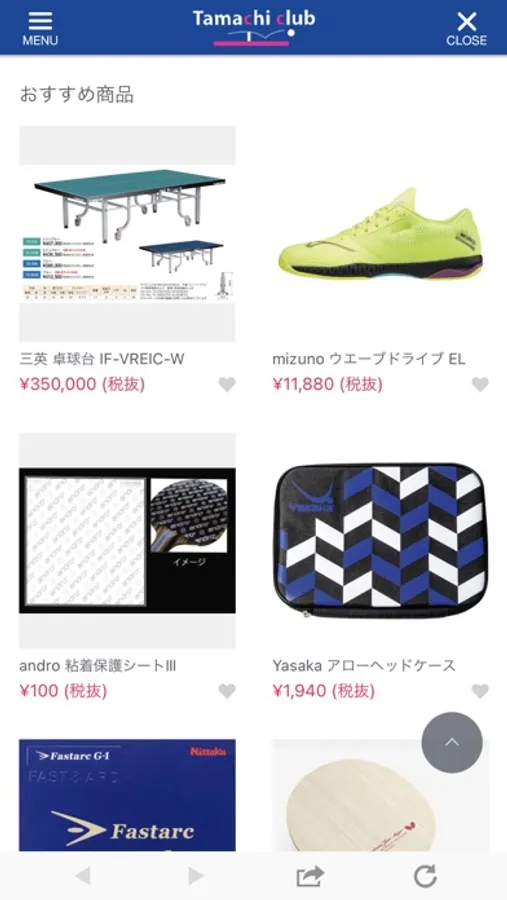This screenshot has width=507, height=900.
Task: Share this page from the bottom toolbar
Action: 310,876
